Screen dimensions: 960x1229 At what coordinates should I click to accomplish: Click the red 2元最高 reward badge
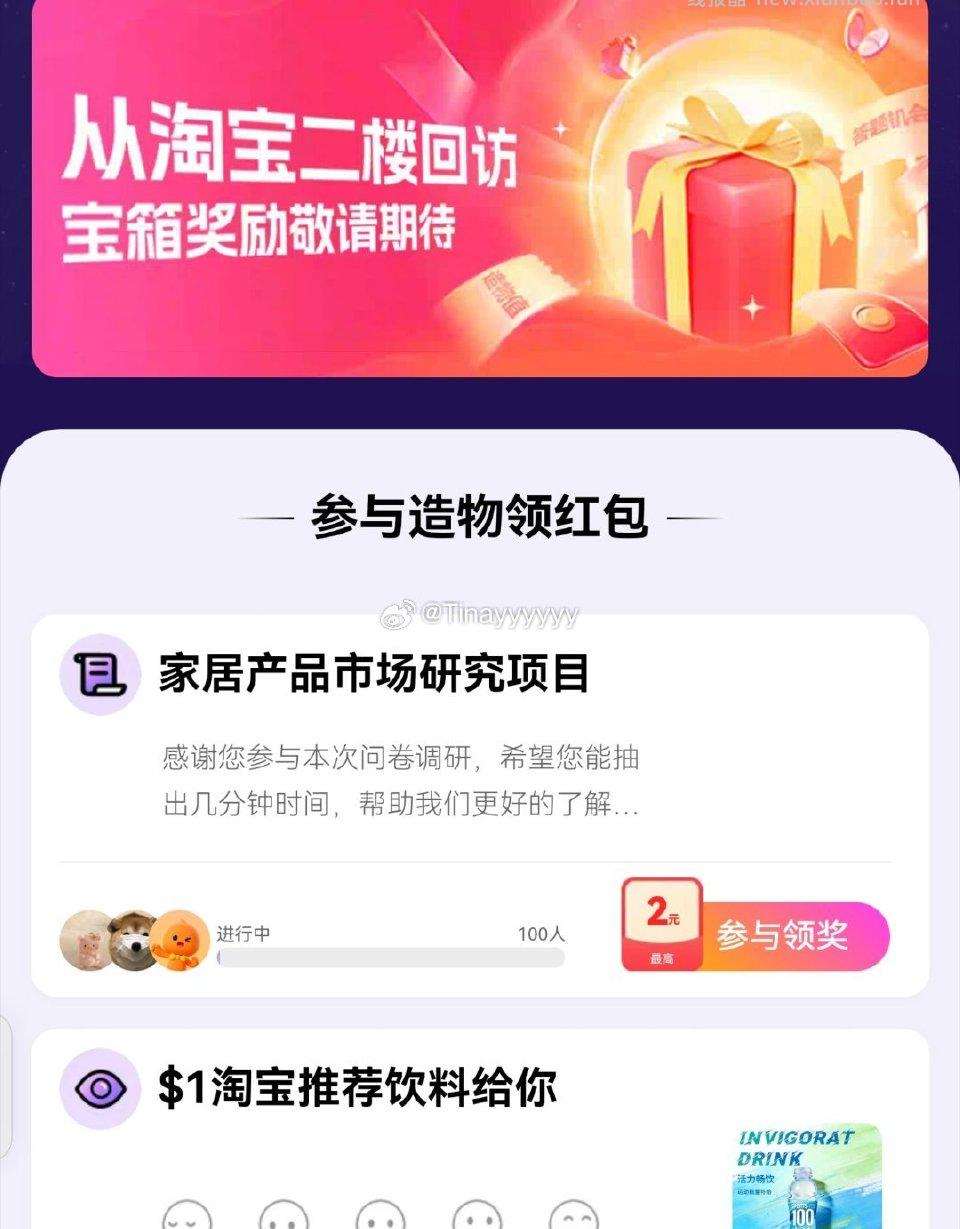[x=660, y=930]
